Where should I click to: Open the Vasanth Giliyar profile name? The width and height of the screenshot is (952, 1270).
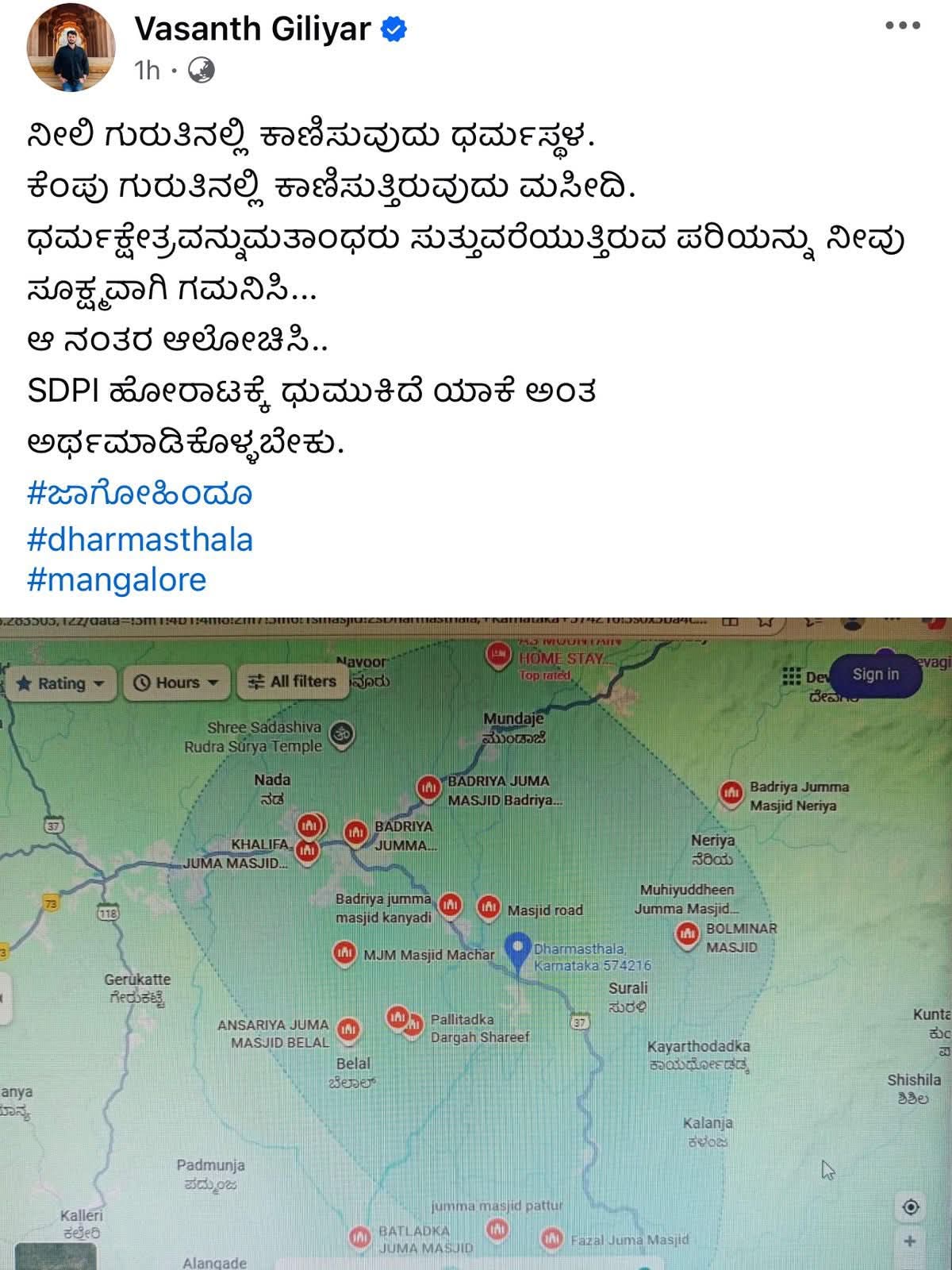click(252, 29)
